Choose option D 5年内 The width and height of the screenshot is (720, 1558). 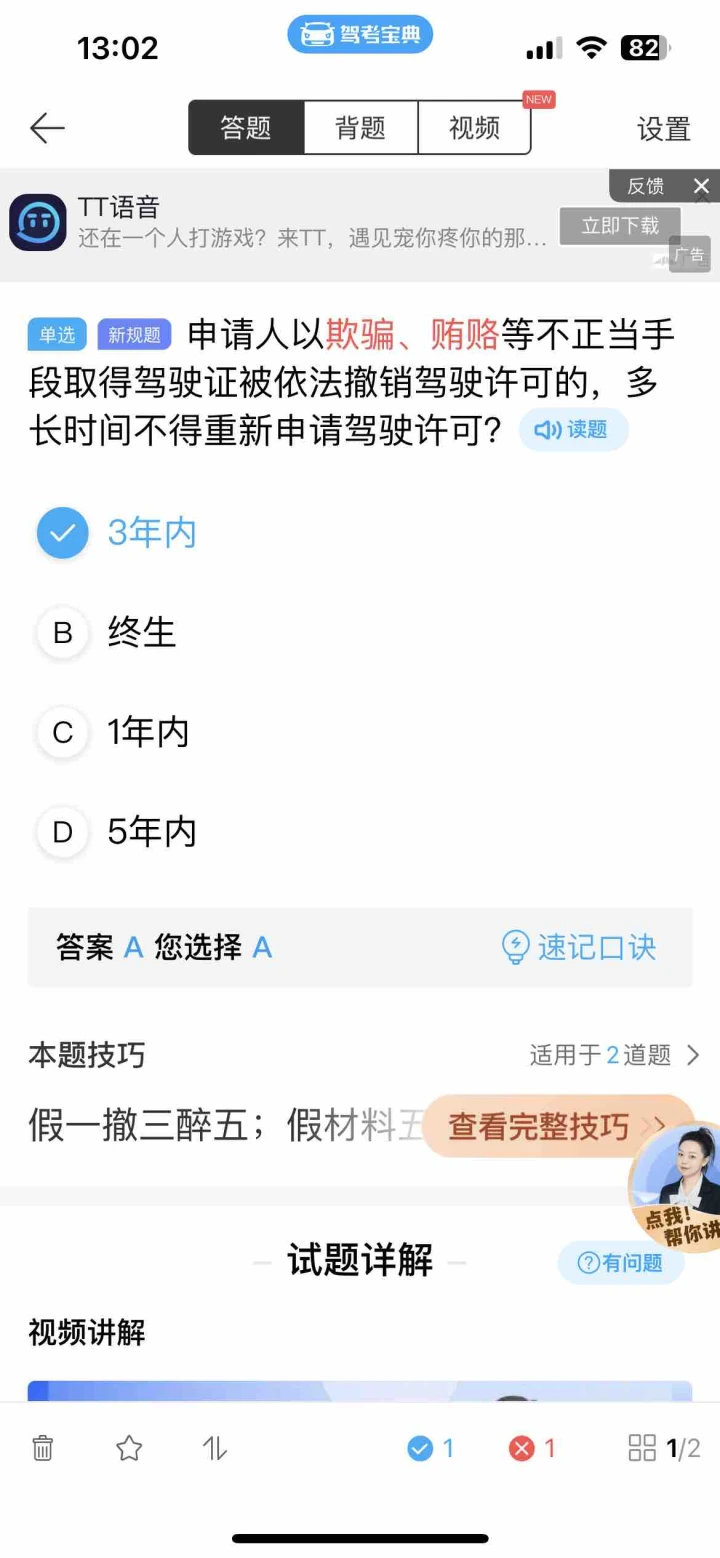117,833
